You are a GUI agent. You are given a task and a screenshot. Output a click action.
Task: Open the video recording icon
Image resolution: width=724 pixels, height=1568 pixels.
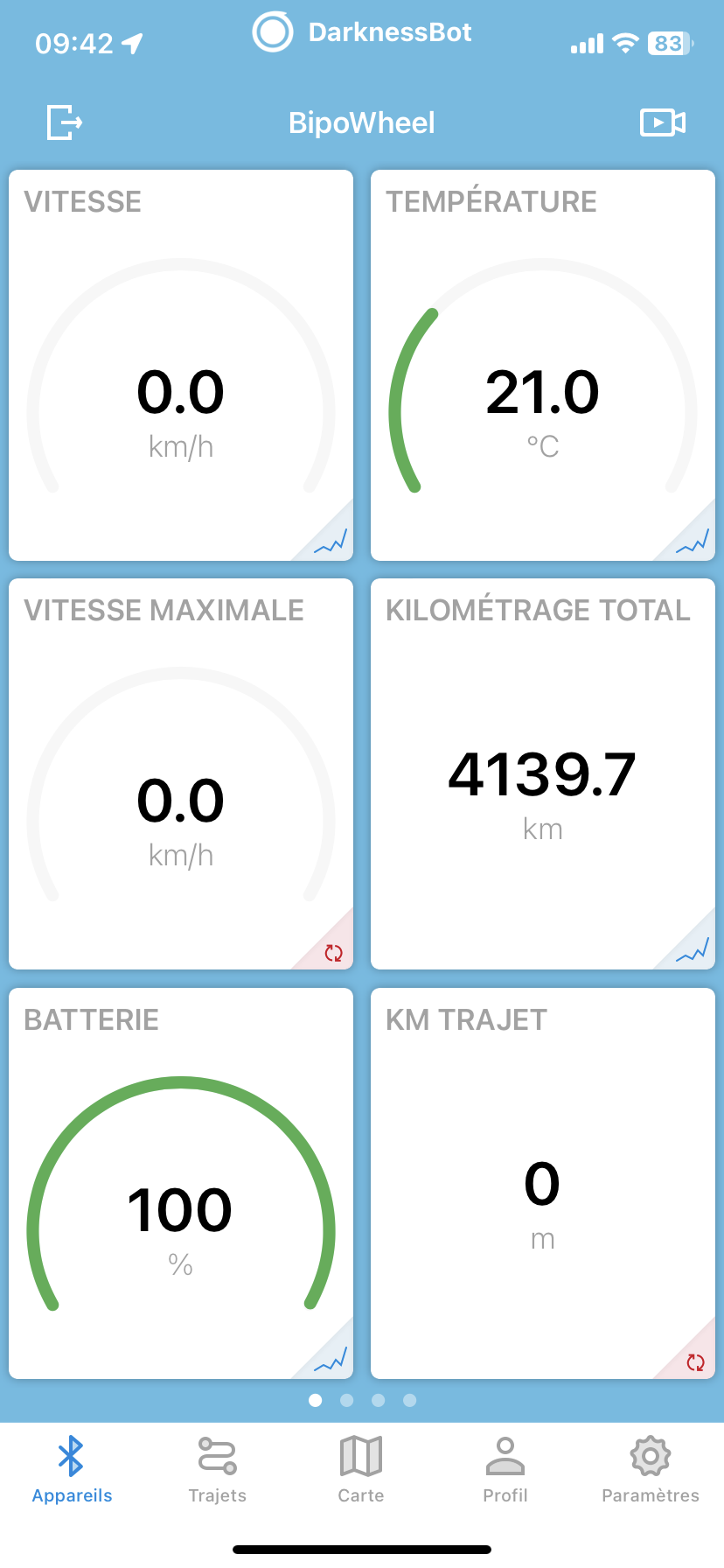[663, 122]
